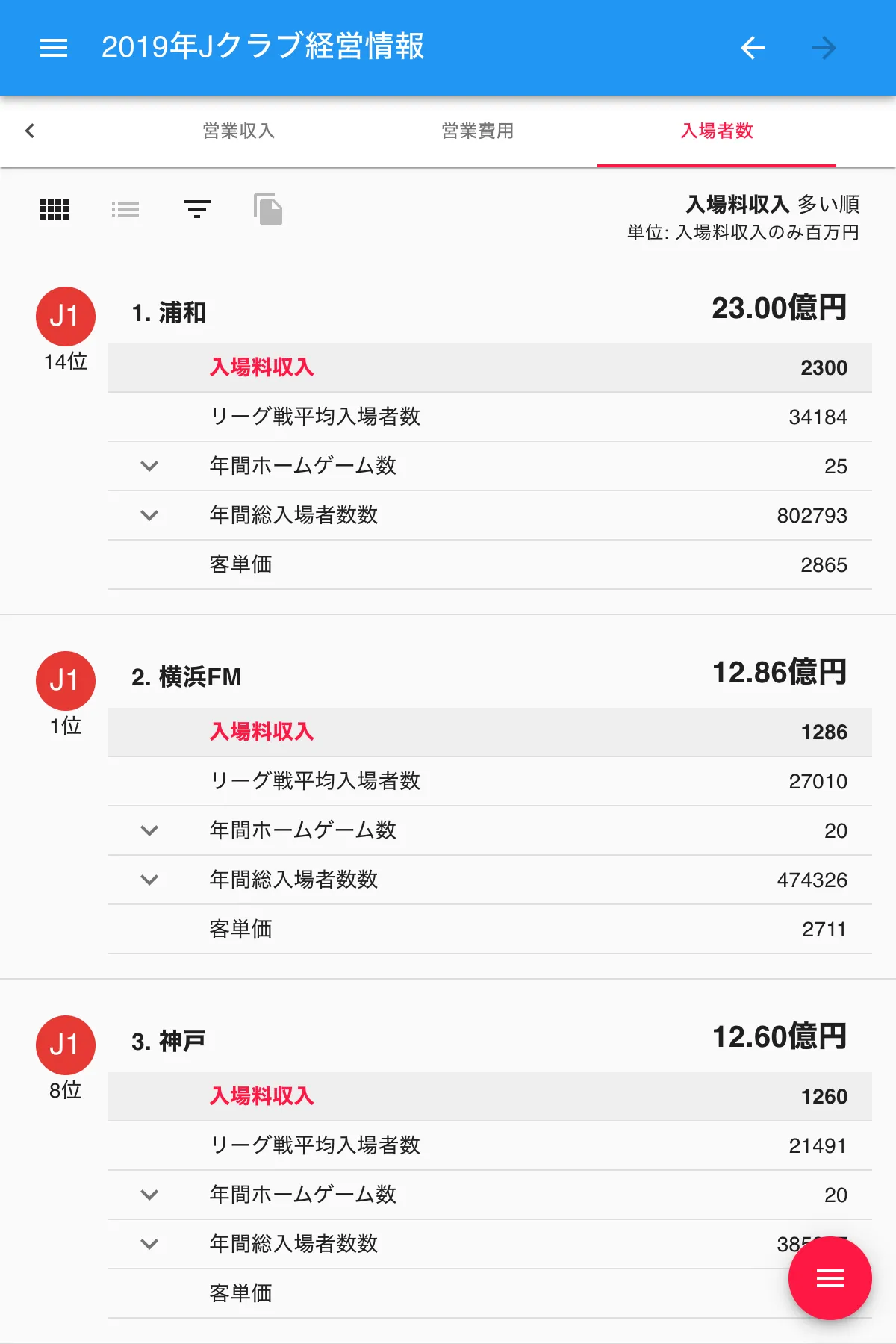The width and height of the screenshot is (896, 1344).
Task: Expand 年間総入場者数数 for 神戸
Action: (149, 1244)
